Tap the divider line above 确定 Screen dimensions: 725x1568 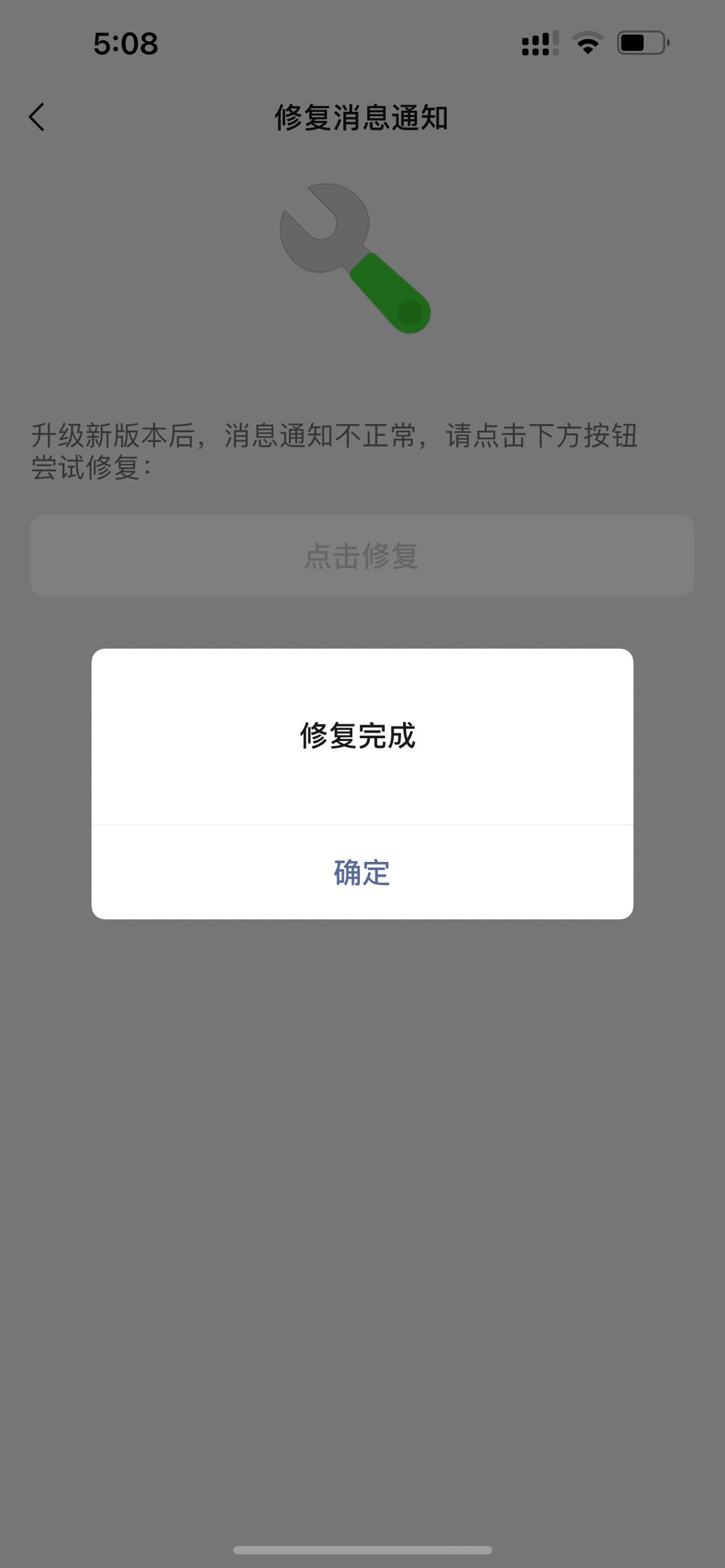362,824
